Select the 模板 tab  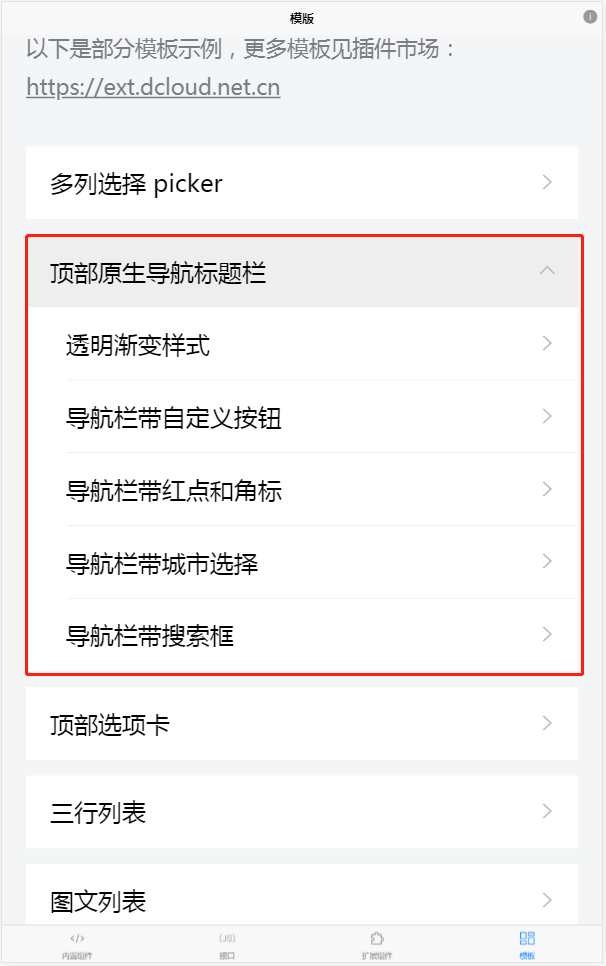click(527, 945)
